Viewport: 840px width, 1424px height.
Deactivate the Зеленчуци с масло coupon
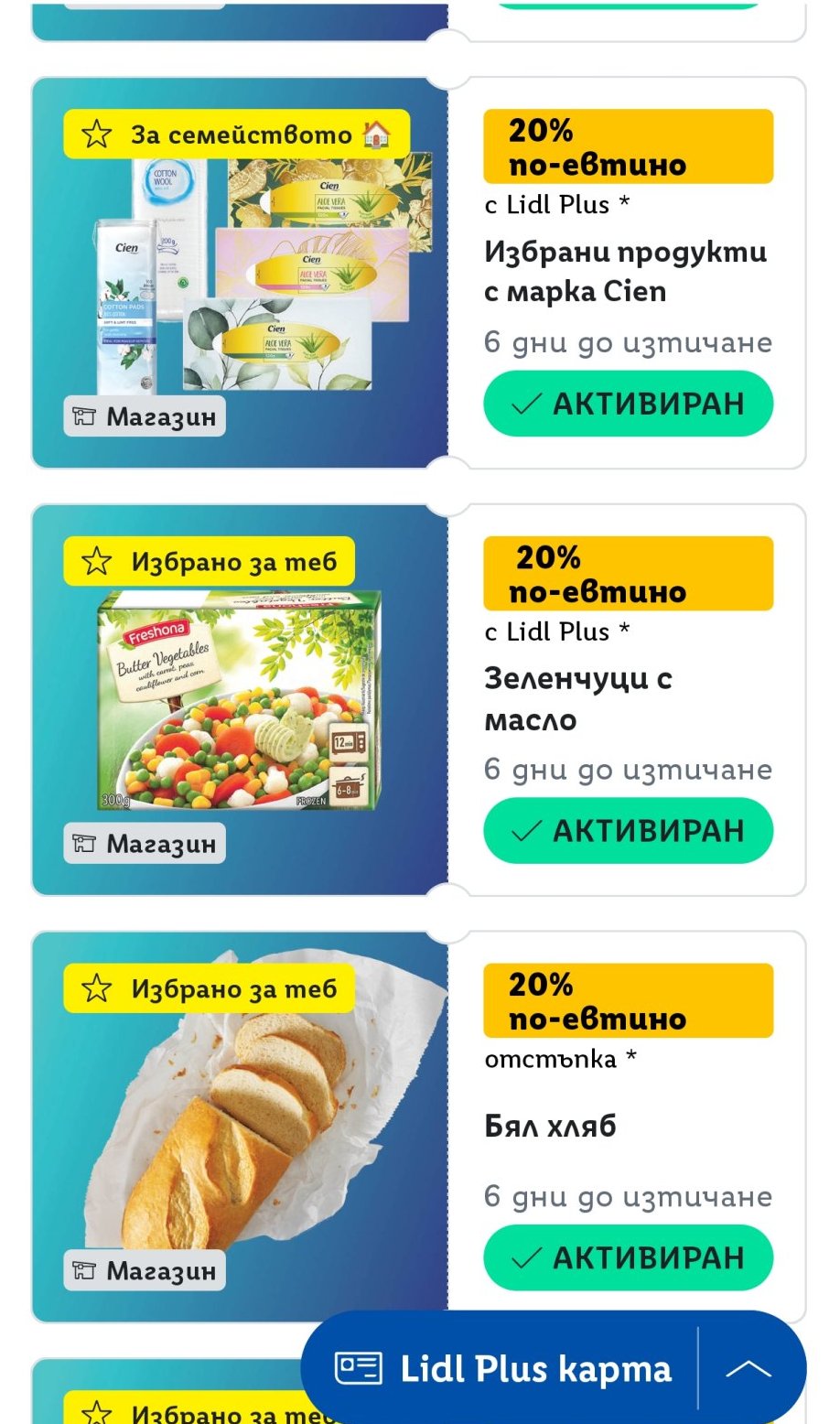pyautogui.click(x=628, y=830)
